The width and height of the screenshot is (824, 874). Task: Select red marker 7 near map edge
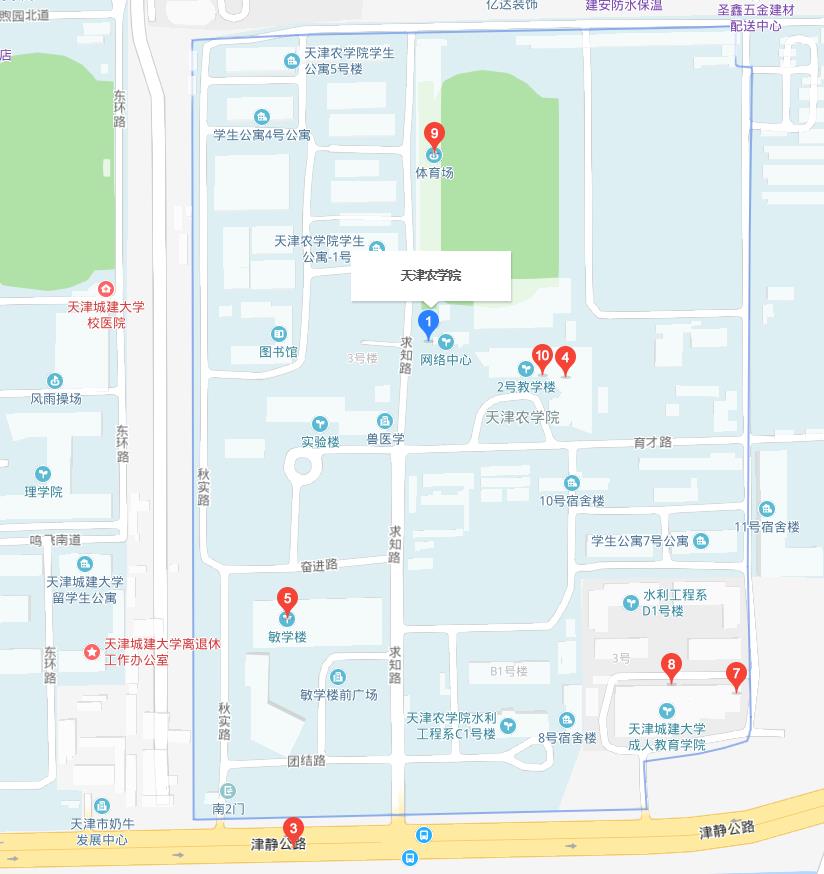coord(736,674)
